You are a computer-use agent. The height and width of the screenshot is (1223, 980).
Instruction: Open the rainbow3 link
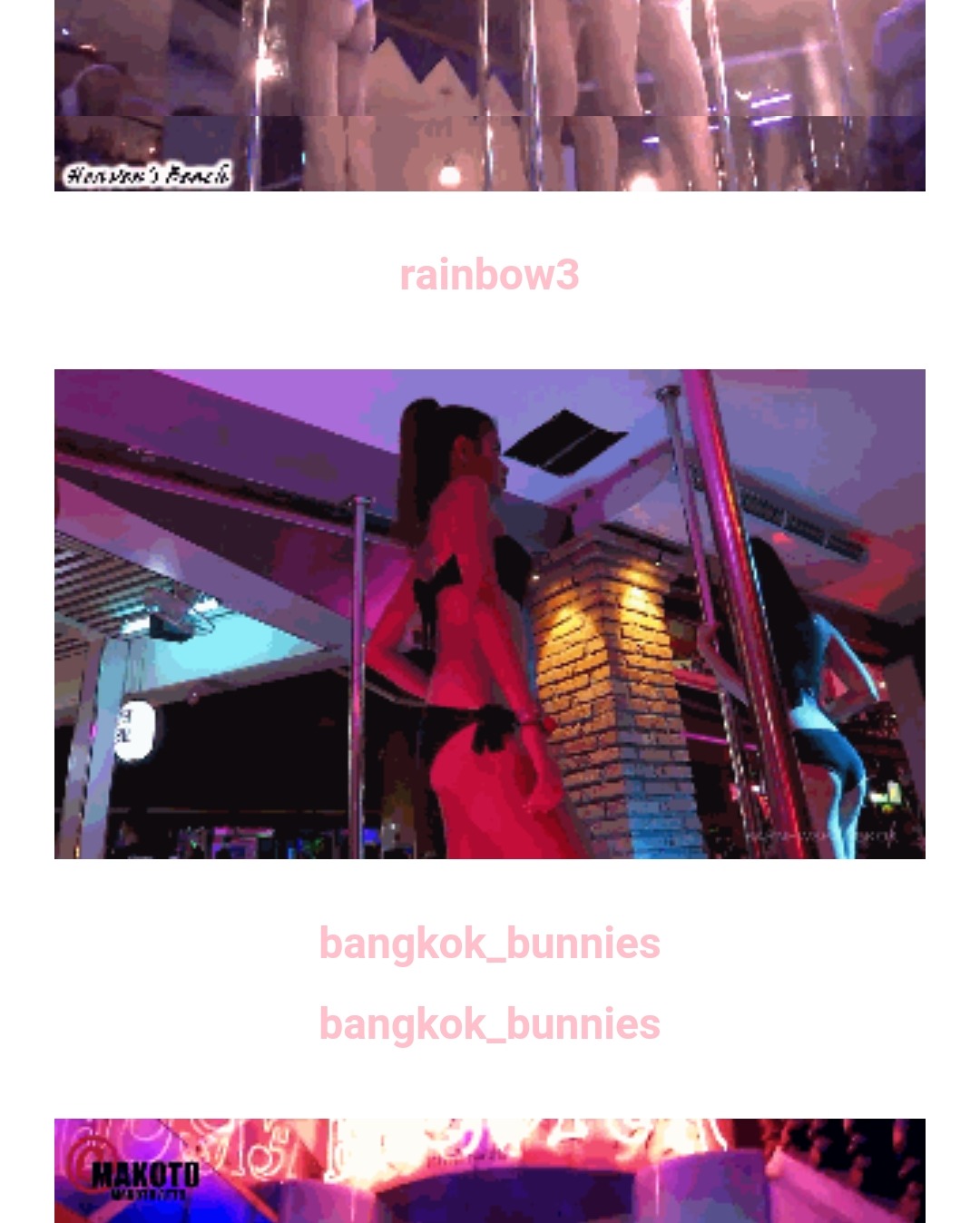click(x=489, y=275)
